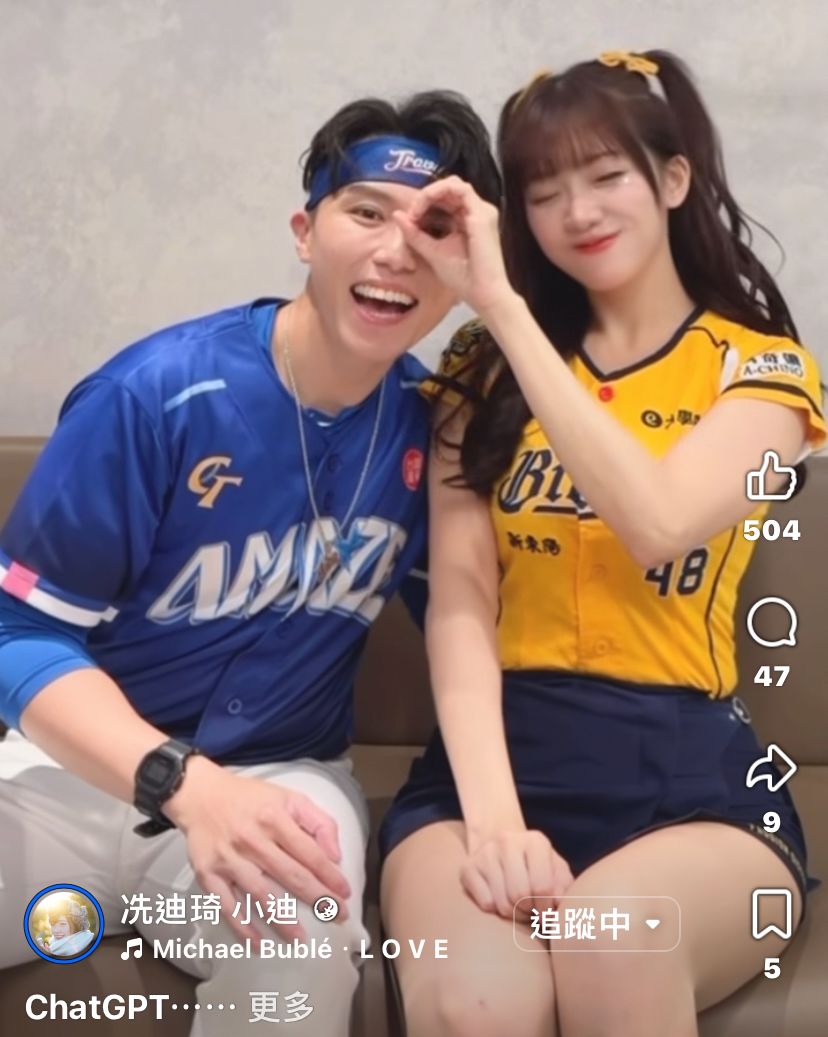Share the reel using the arrow icon
This screenshot has height=1037, width=828.
pos(771,766)
